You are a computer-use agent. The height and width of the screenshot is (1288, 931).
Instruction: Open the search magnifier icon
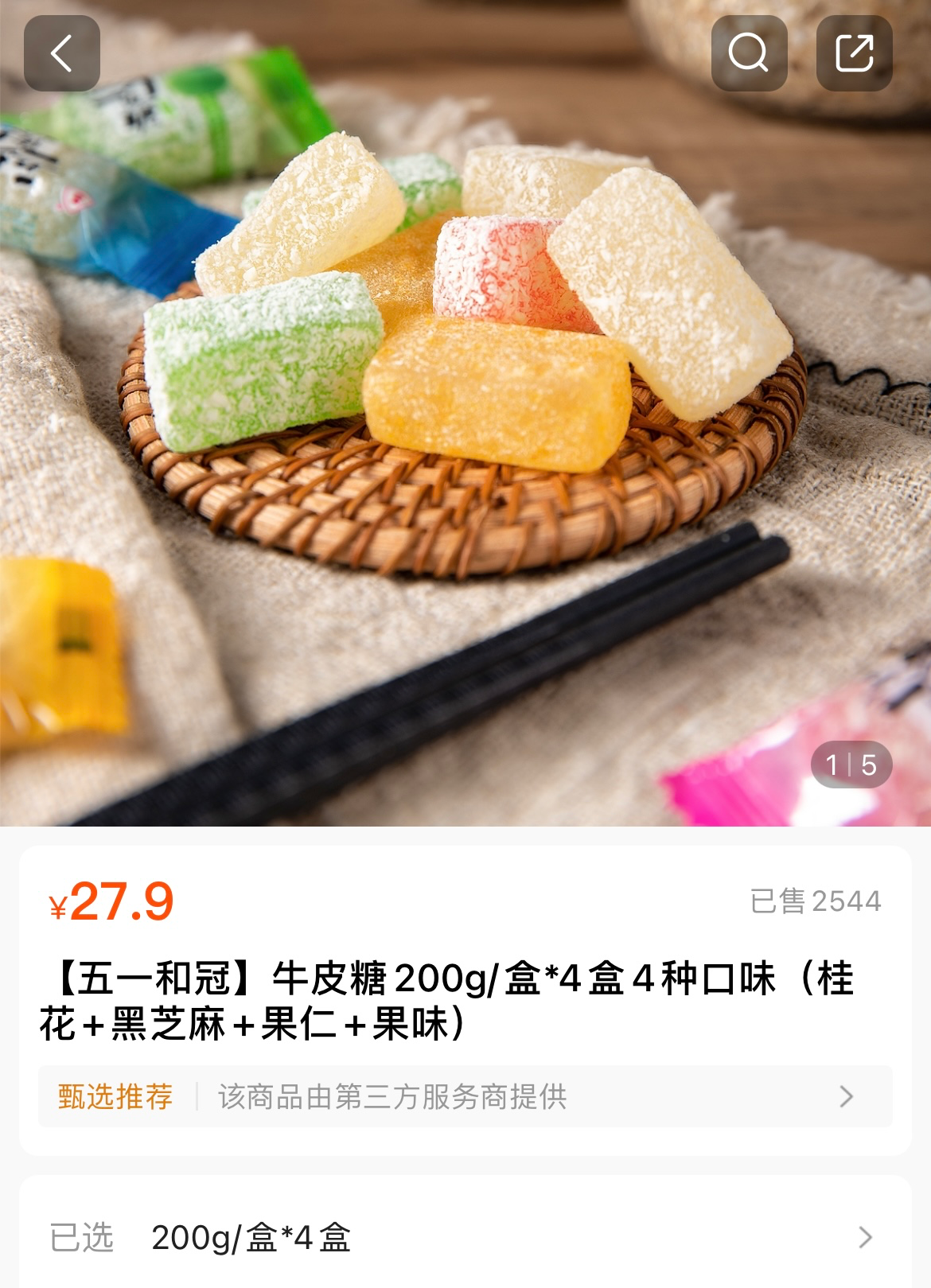tap(748, 53)
